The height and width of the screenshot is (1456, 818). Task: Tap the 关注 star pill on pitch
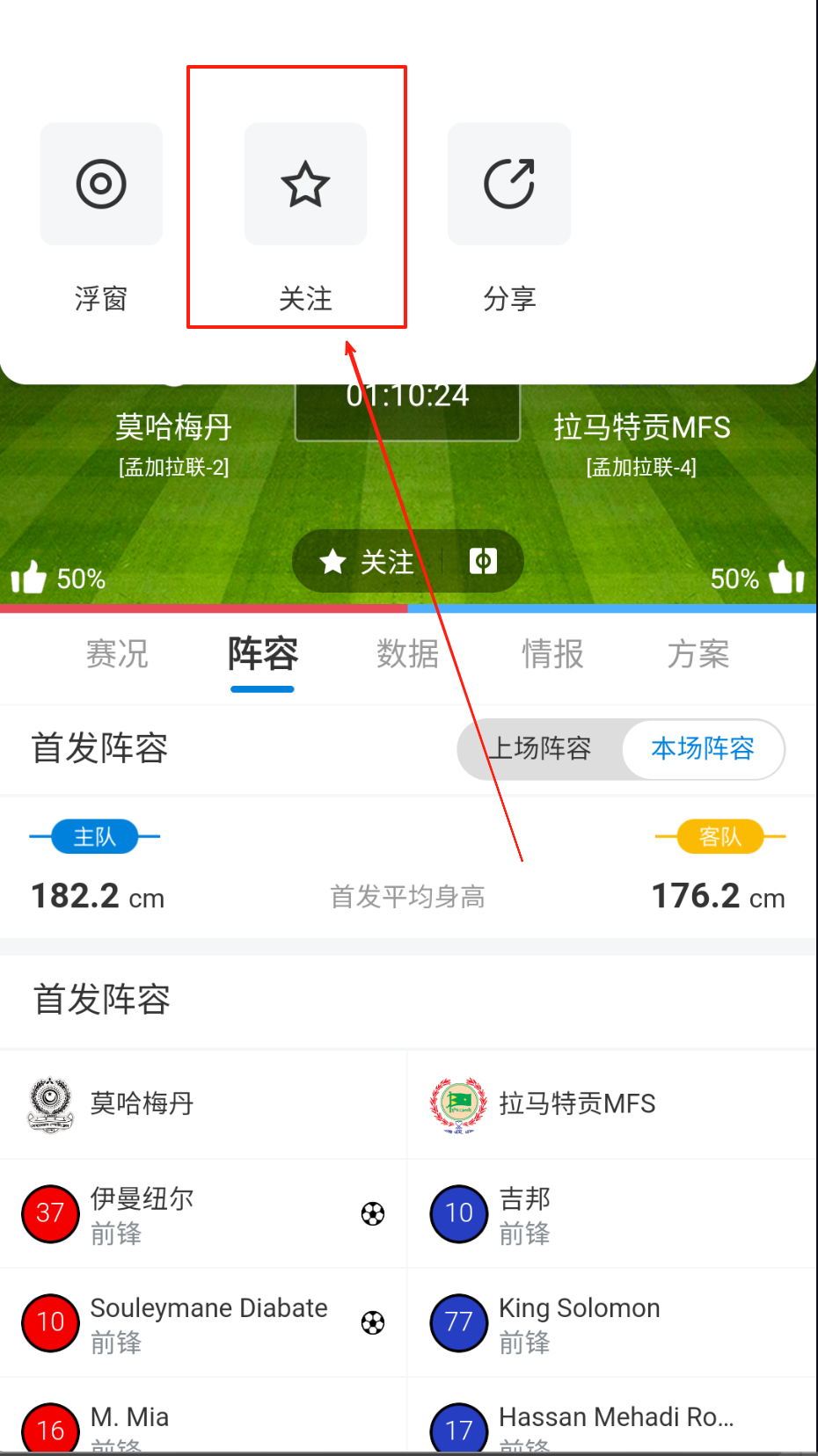click(x=367, y=562)
